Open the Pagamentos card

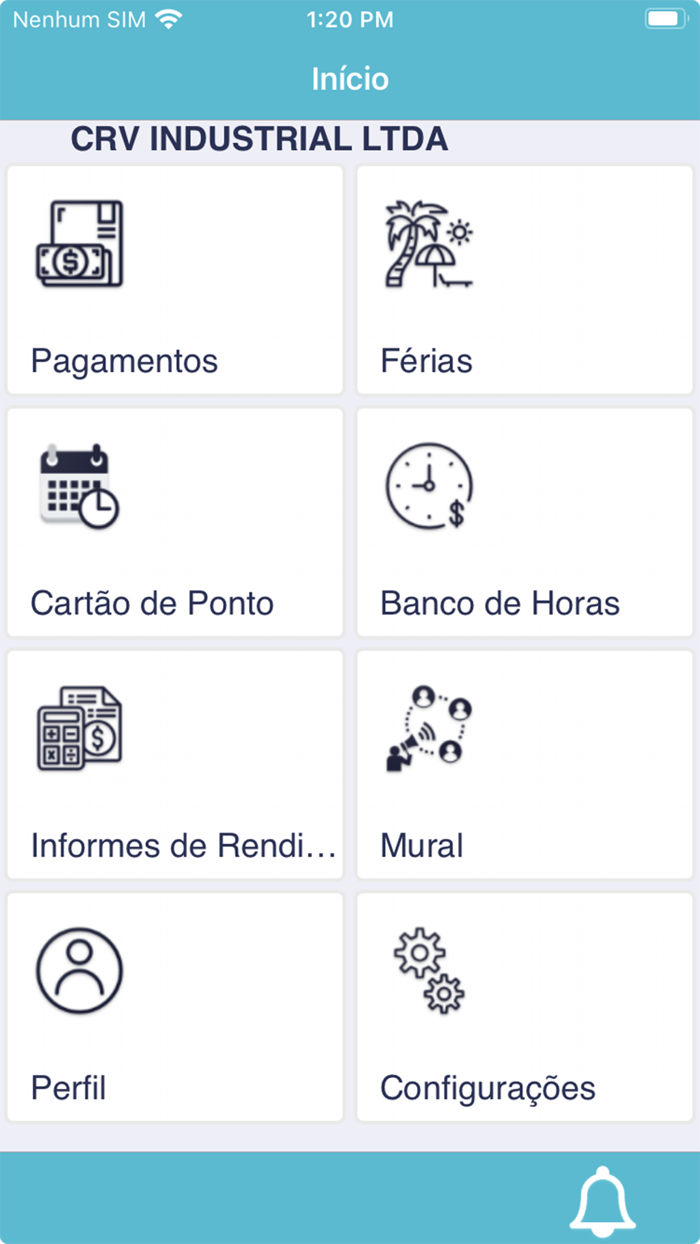point(175,280)
